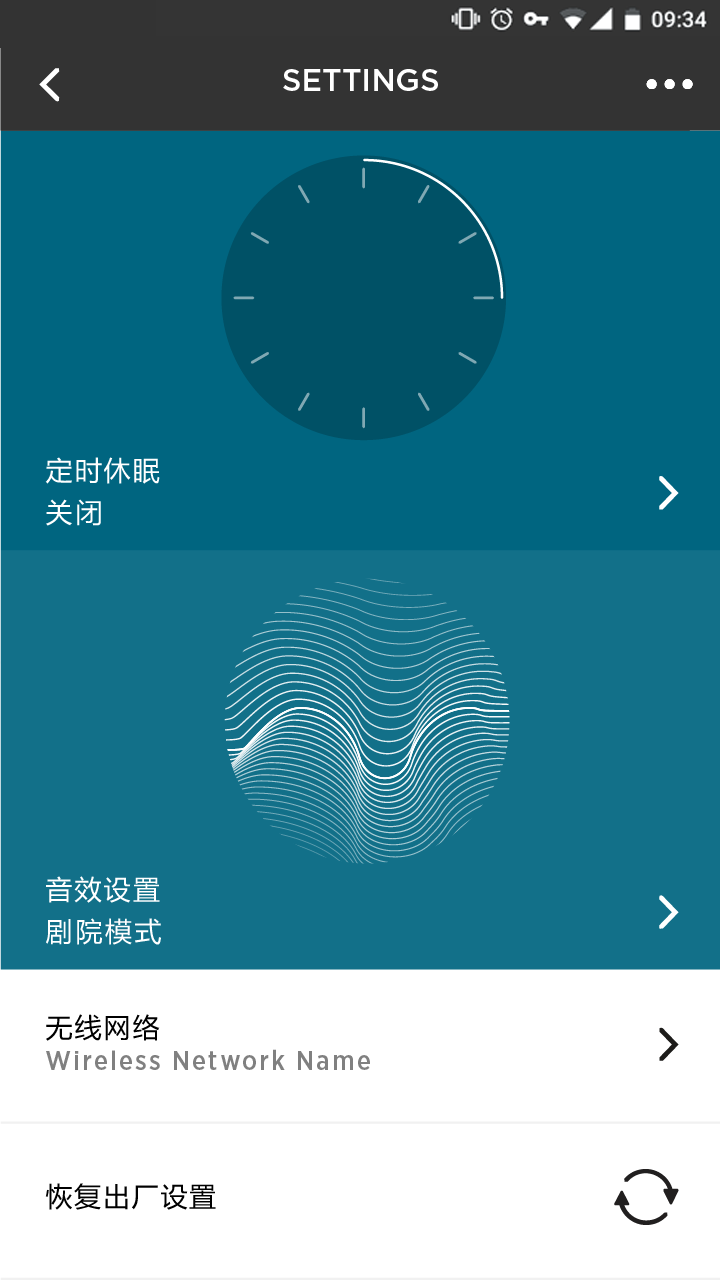720x1280 pixels.
Task: Open the 音效设置 sound settings chevron
Action: pyautogui.click(x=667, y=911)
